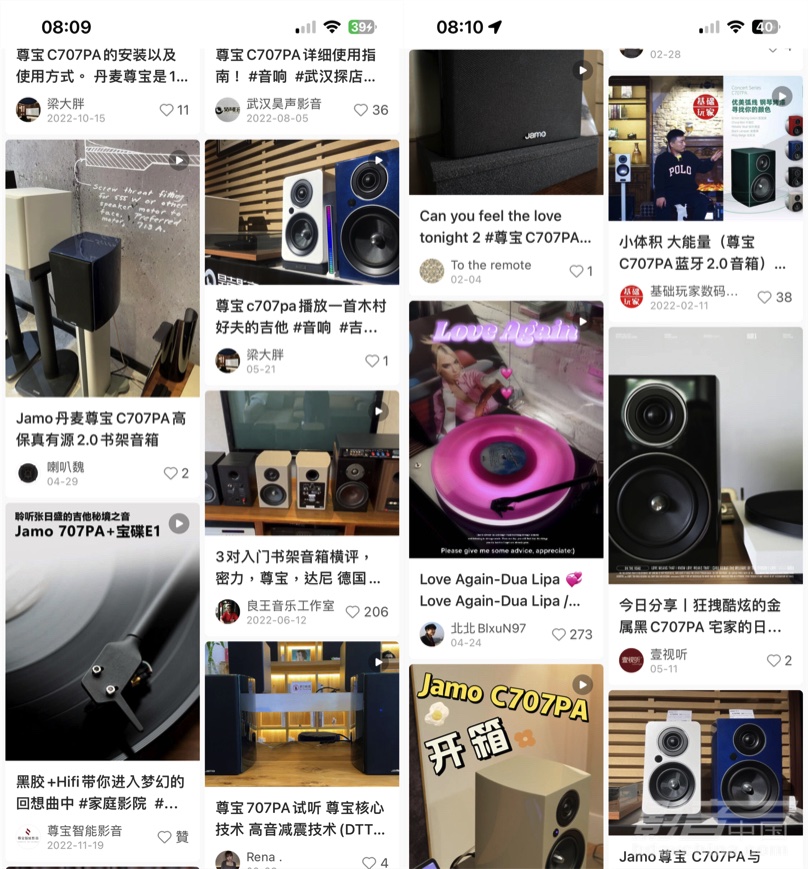808x869 pixels.
Task: Like 尊宝智能影音's 黑胶+Hifi post
Action: 165,837
